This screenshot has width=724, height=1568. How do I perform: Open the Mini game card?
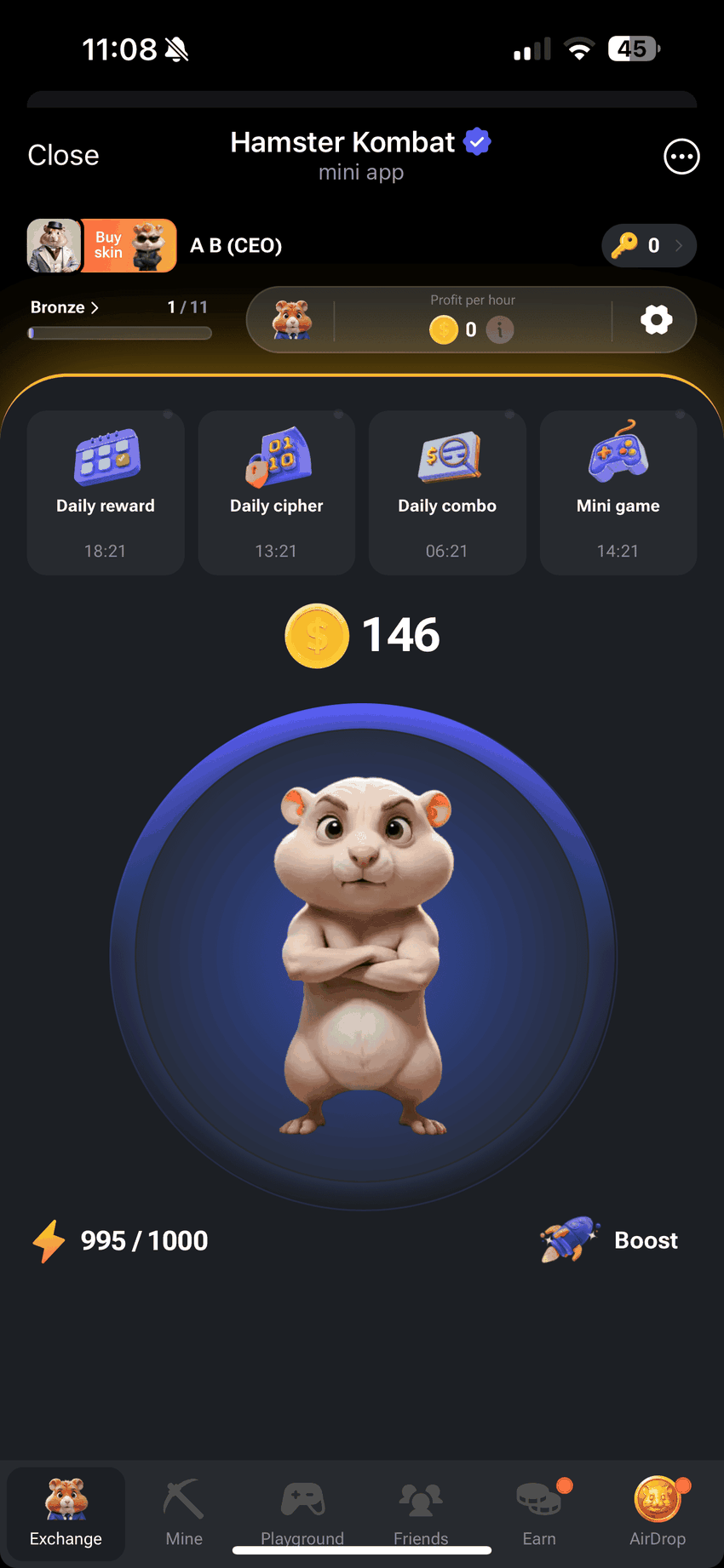[x=618, y=492]
